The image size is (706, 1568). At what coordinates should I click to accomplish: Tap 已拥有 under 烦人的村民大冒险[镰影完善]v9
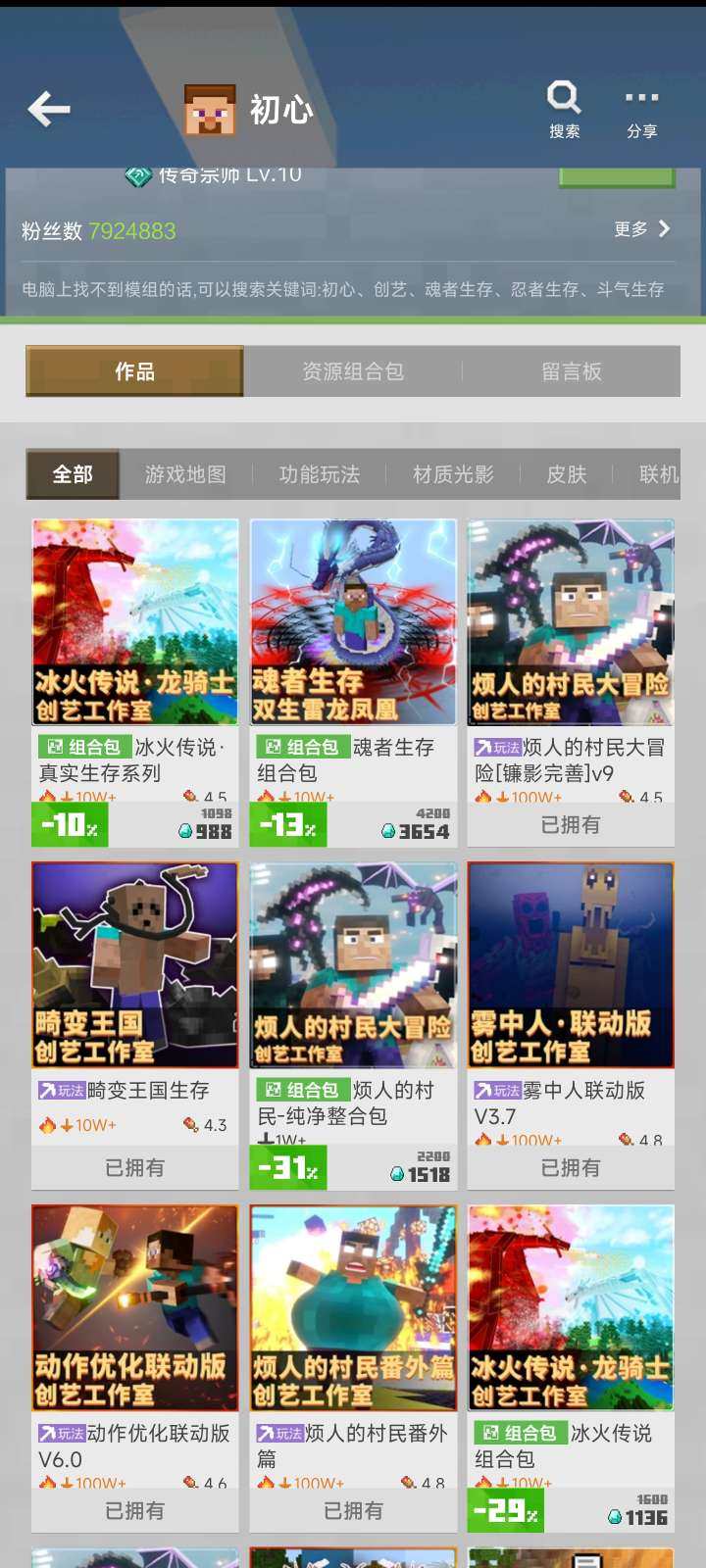click(571, 824)
